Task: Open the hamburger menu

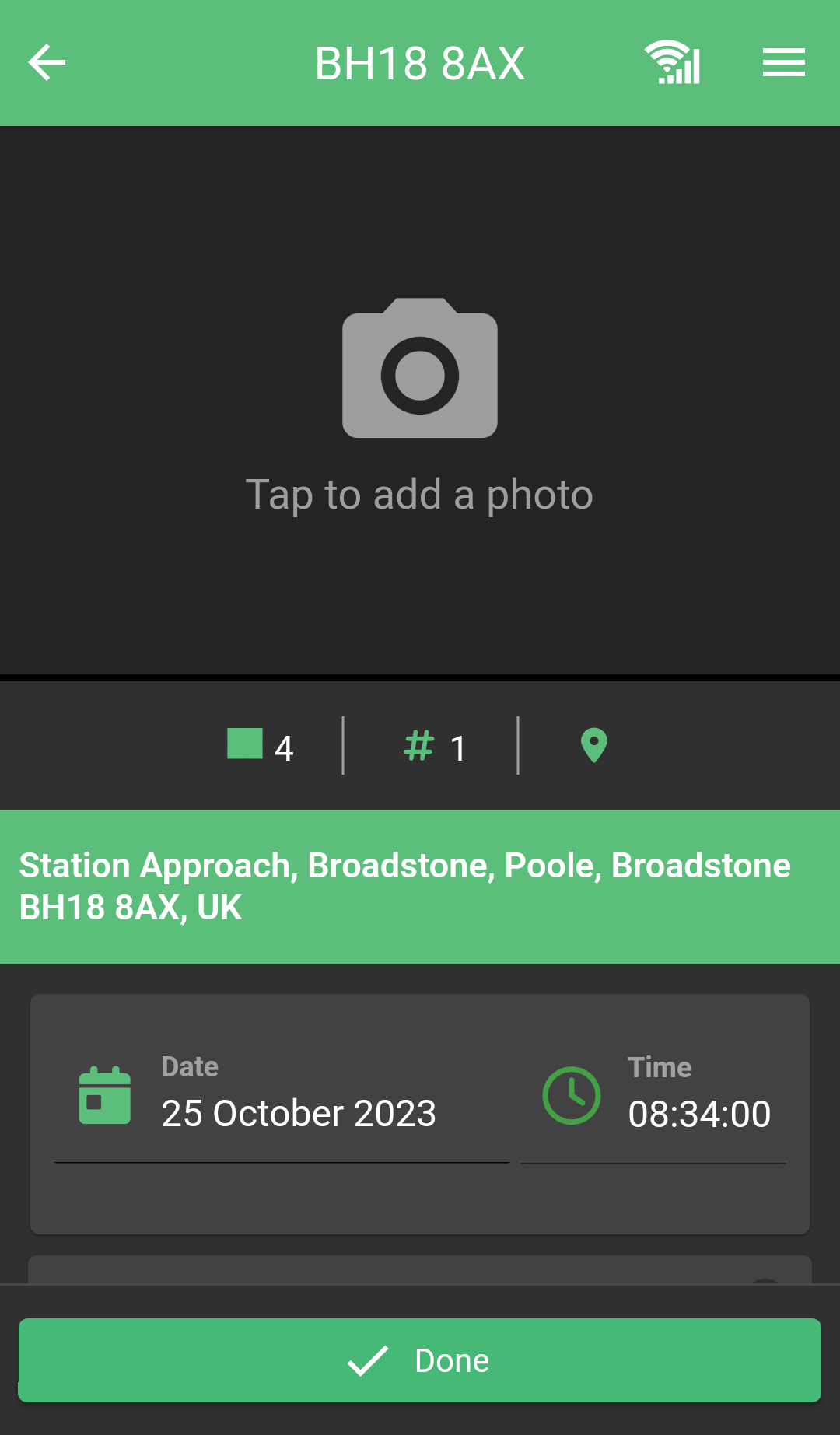Action: (783, 63)
